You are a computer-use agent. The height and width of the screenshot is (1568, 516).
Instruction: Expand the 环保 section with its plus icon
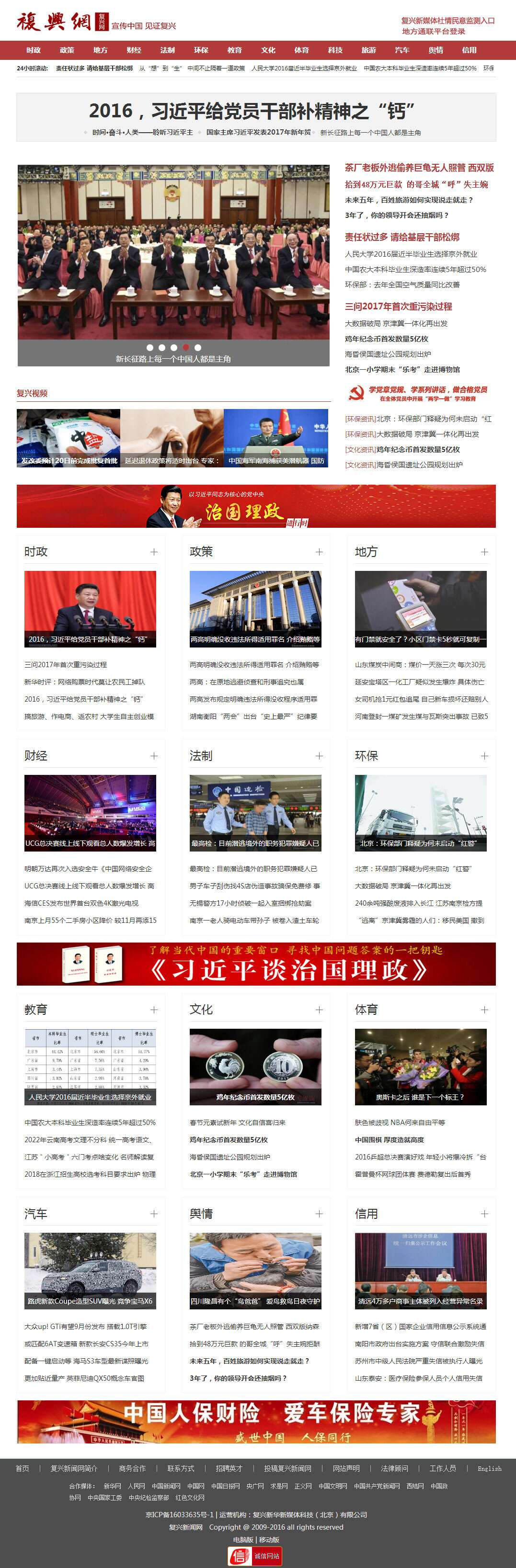484,755
